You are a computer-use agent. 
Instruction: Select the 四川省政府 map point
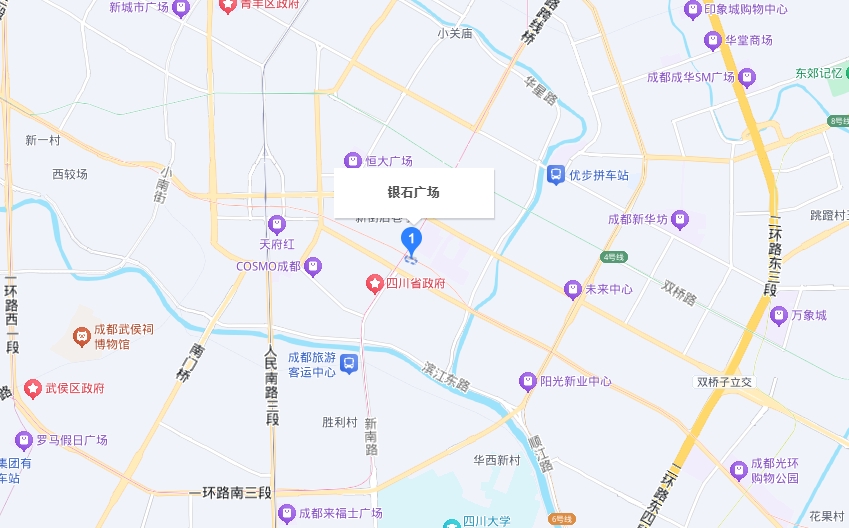(375, 285)
